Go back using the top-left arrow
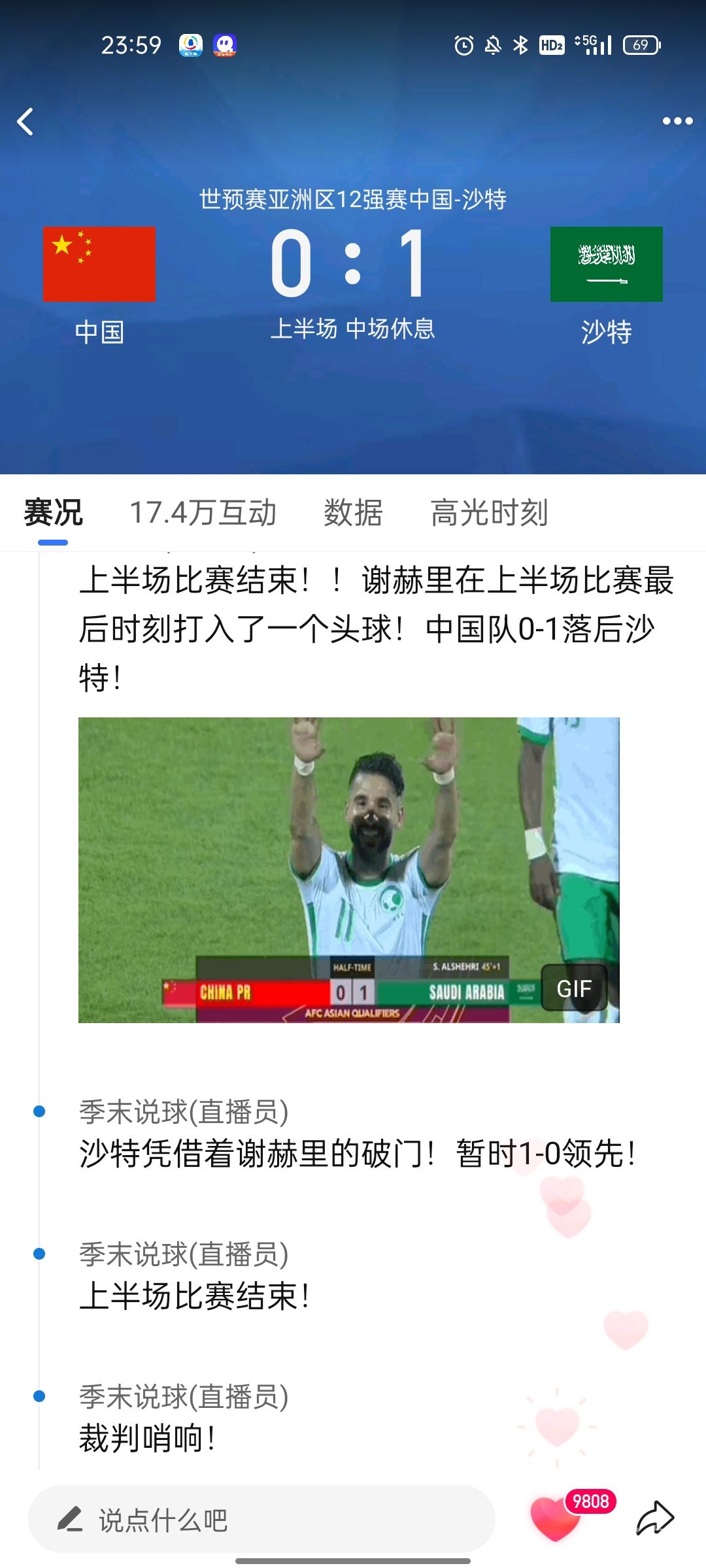The width and height of the screenshot is (706, 1568). click(25, 122)
